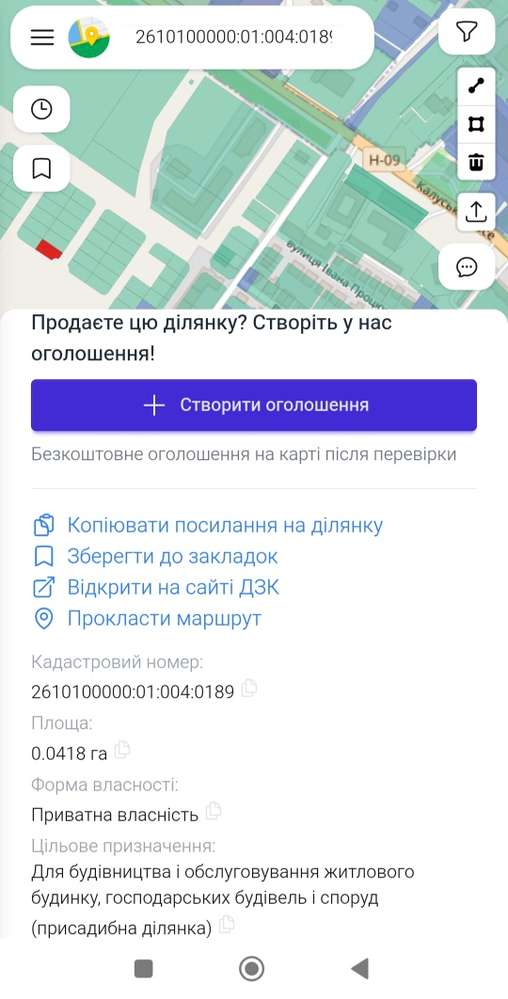The image size is (508, 999).
Task: Select the area measuring square tool
Action: click(476, 124)
